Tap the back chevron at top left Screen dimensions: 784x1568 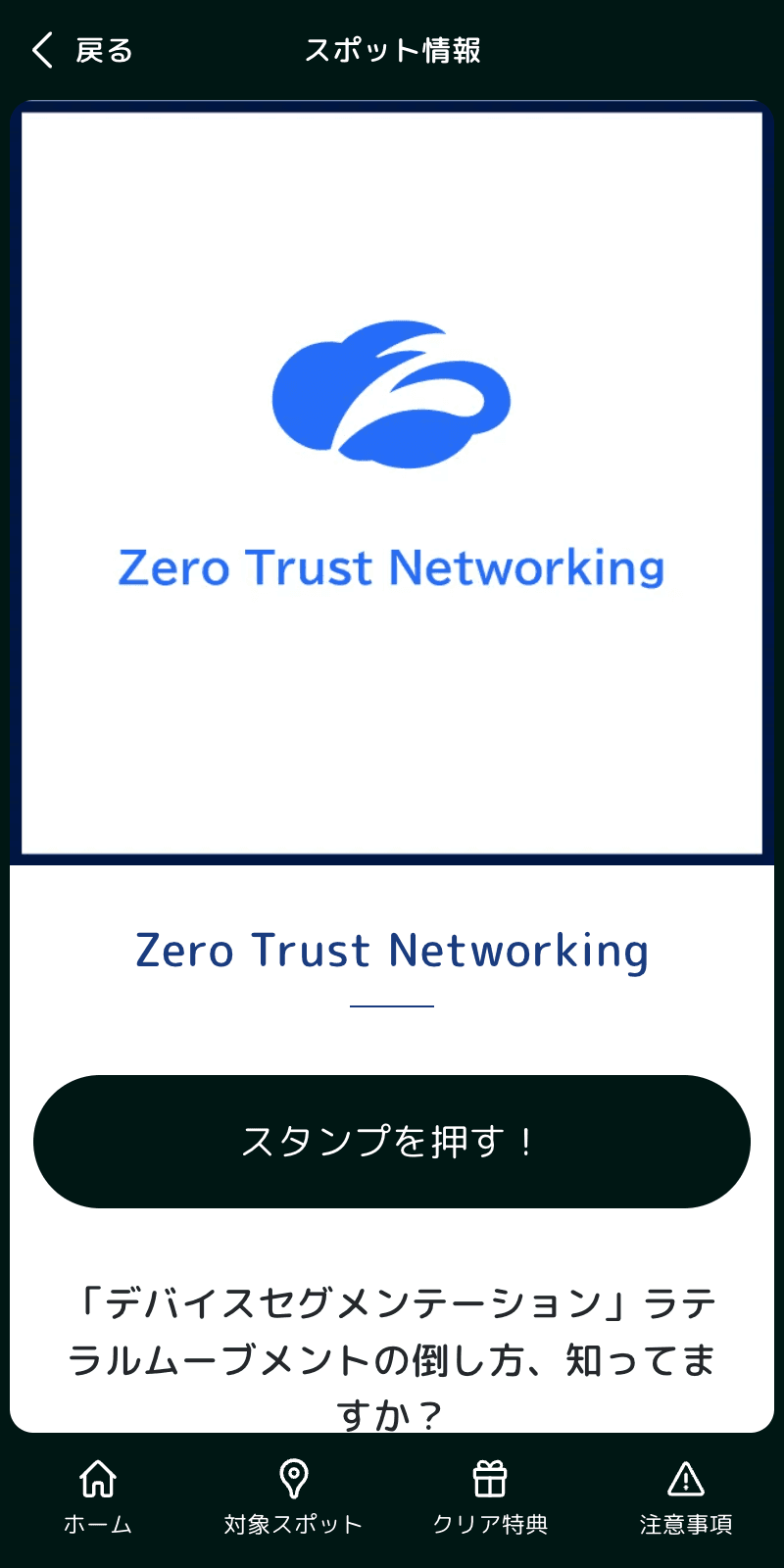point(41,49)
